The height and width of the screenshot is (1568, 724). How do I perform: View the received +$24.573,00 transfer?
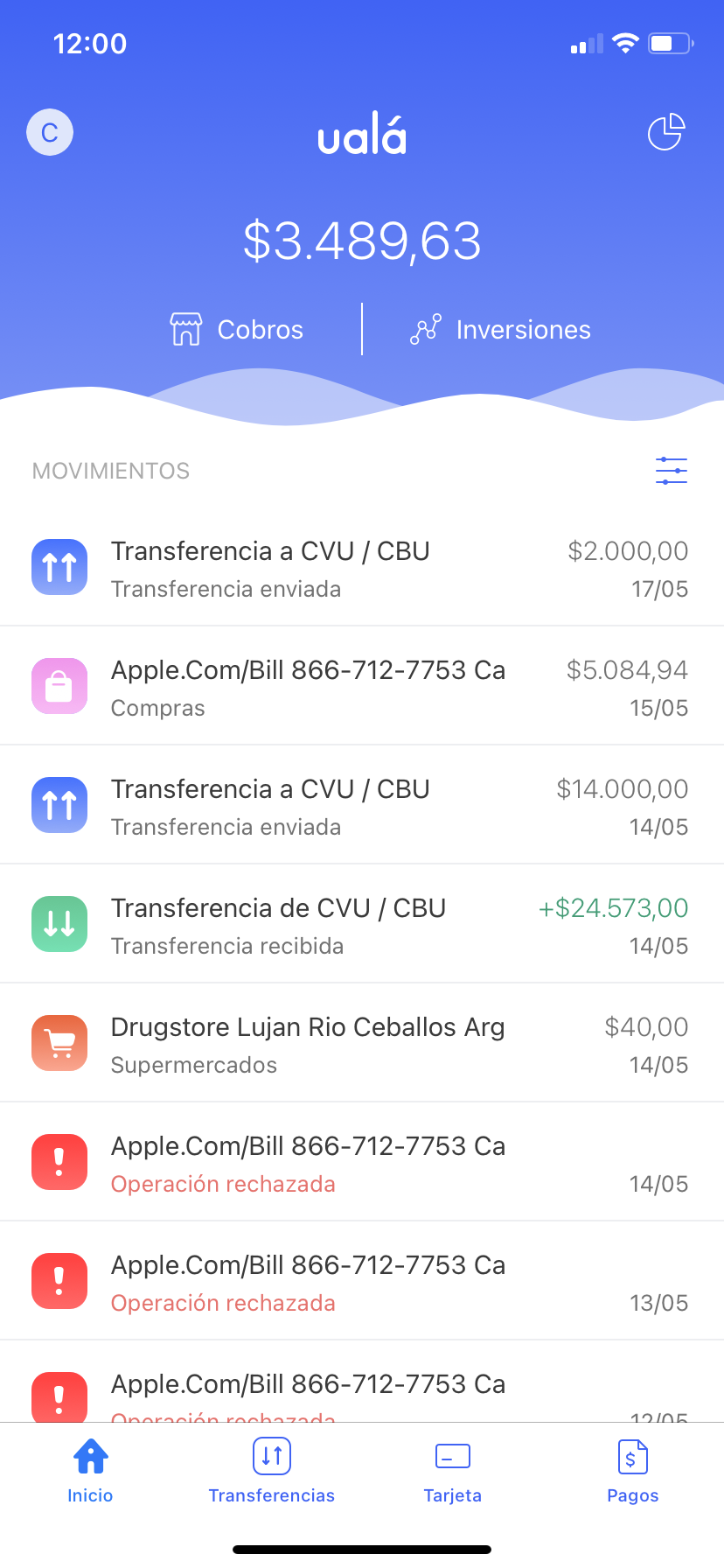click(360, 926)
